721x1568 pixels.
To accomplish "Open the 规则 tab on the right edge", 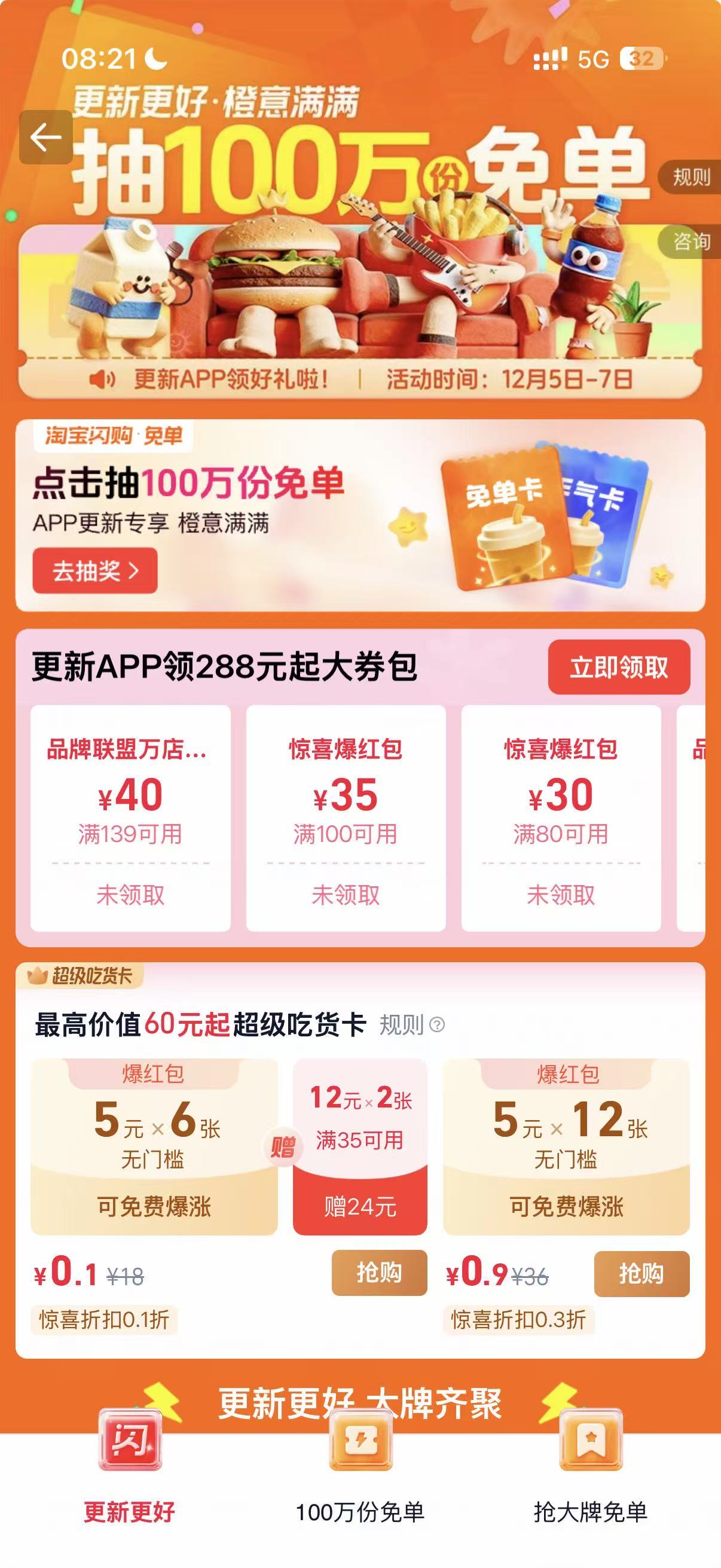I will (x=691, y=177).
